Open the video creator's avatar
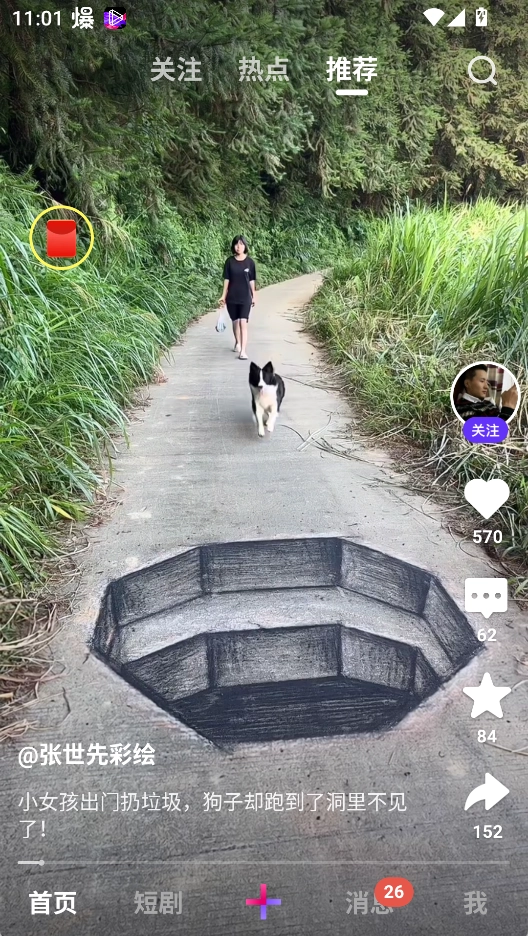The width and height of the screenshot is (528, 936). click(x=485, y=394)
